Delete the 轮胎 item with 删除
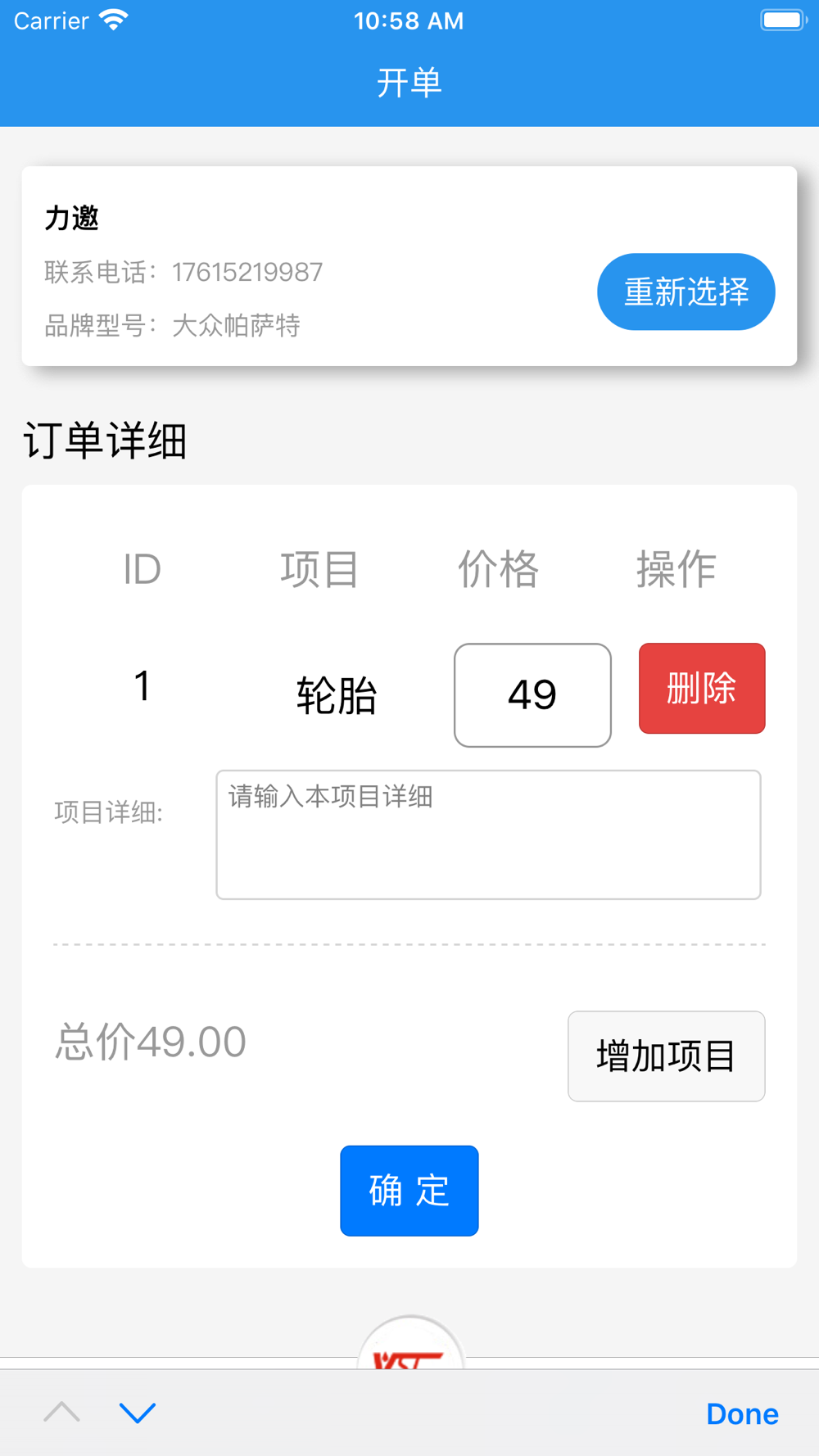 pos(702,688)
